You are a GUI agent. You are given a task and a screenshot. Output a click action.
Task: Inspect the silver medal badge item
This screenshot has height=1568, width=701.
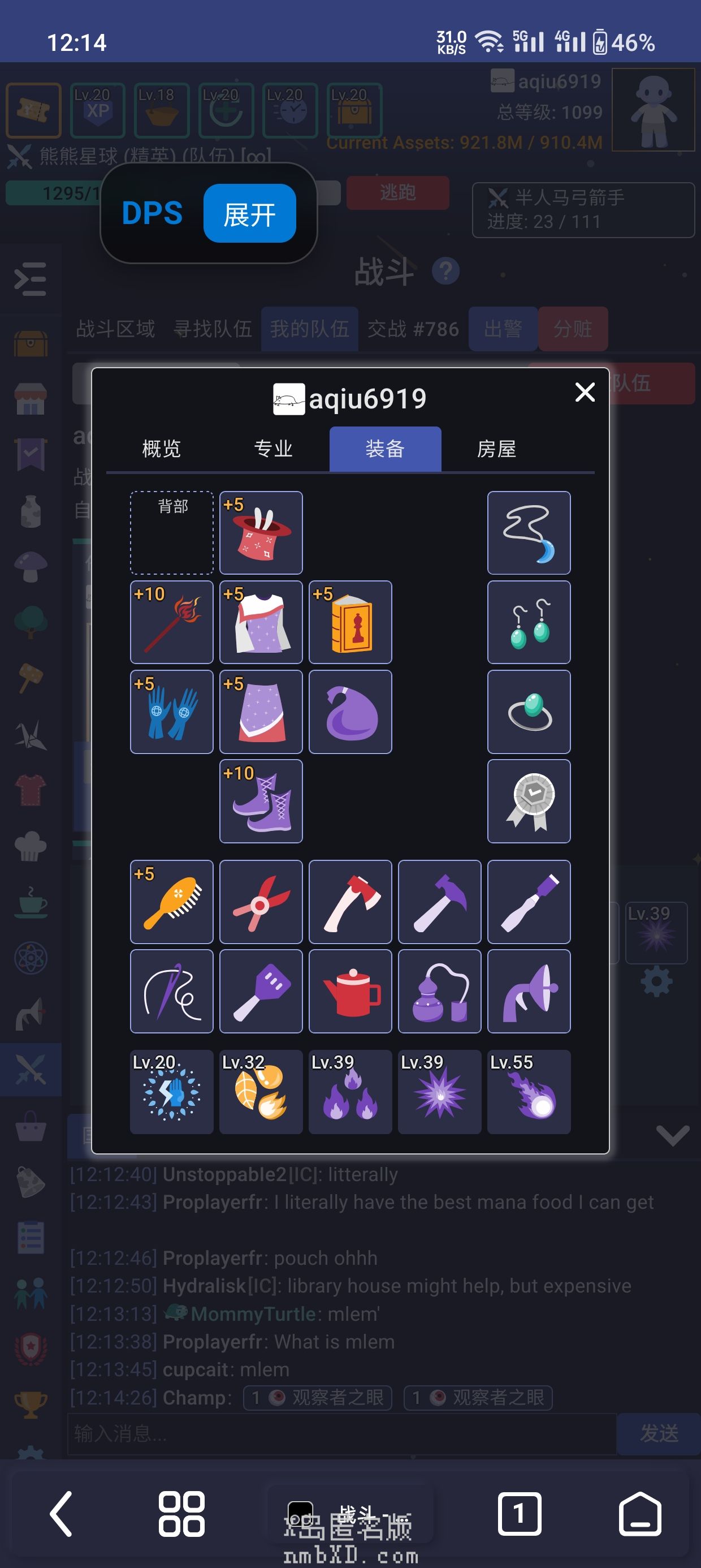tap(529, 801)
